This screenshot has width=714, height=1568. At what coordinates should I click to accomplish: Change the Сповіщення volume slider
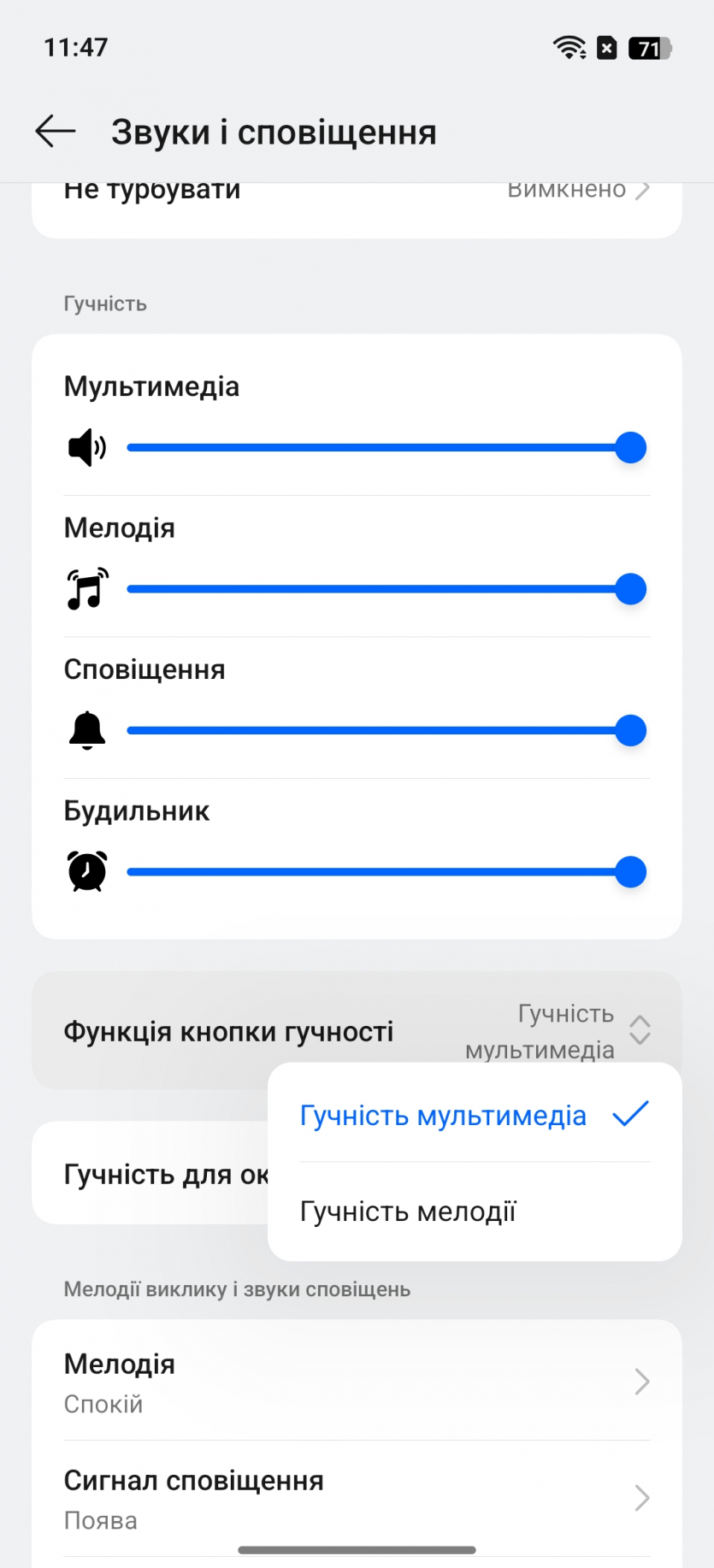[379, 731]
